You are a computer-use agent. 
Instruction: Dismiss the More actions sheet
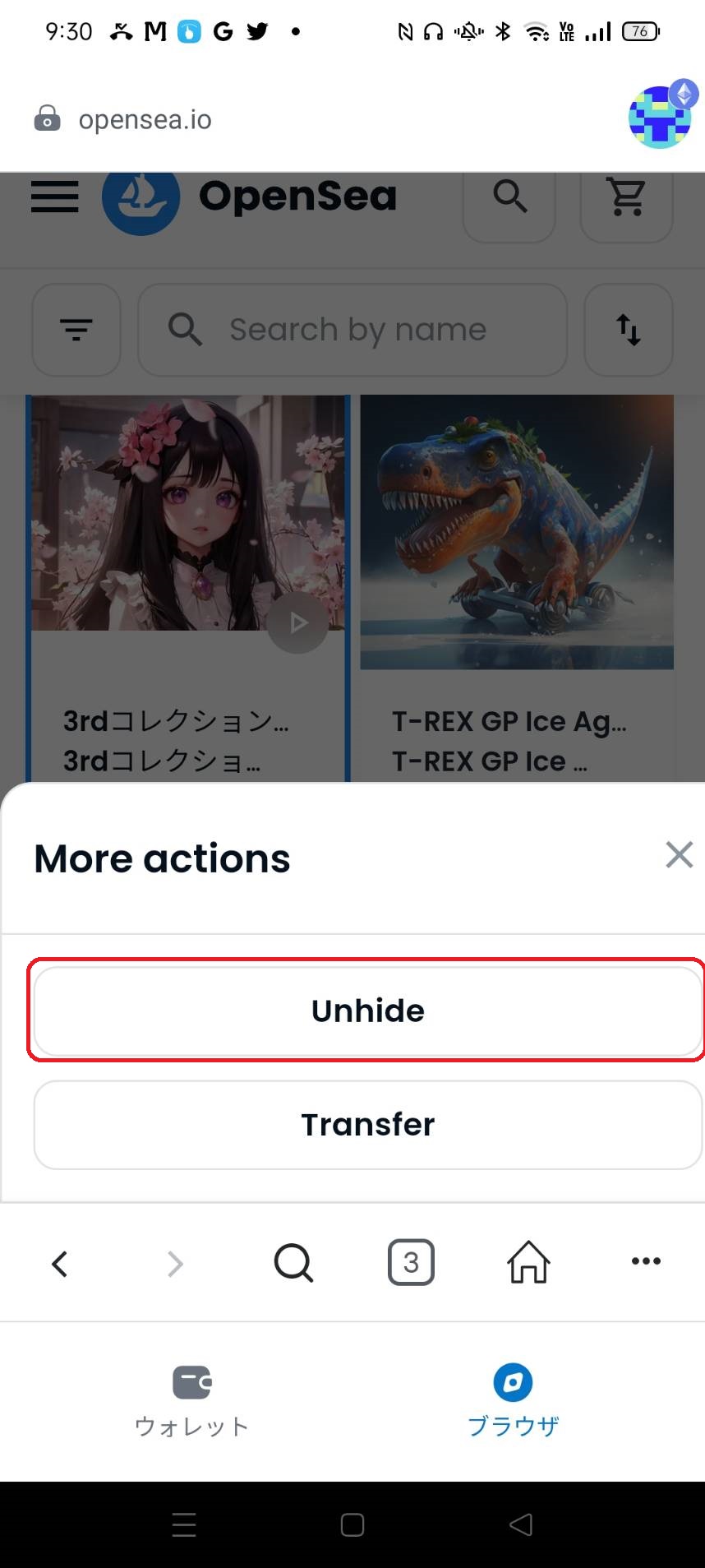[679, 855]
